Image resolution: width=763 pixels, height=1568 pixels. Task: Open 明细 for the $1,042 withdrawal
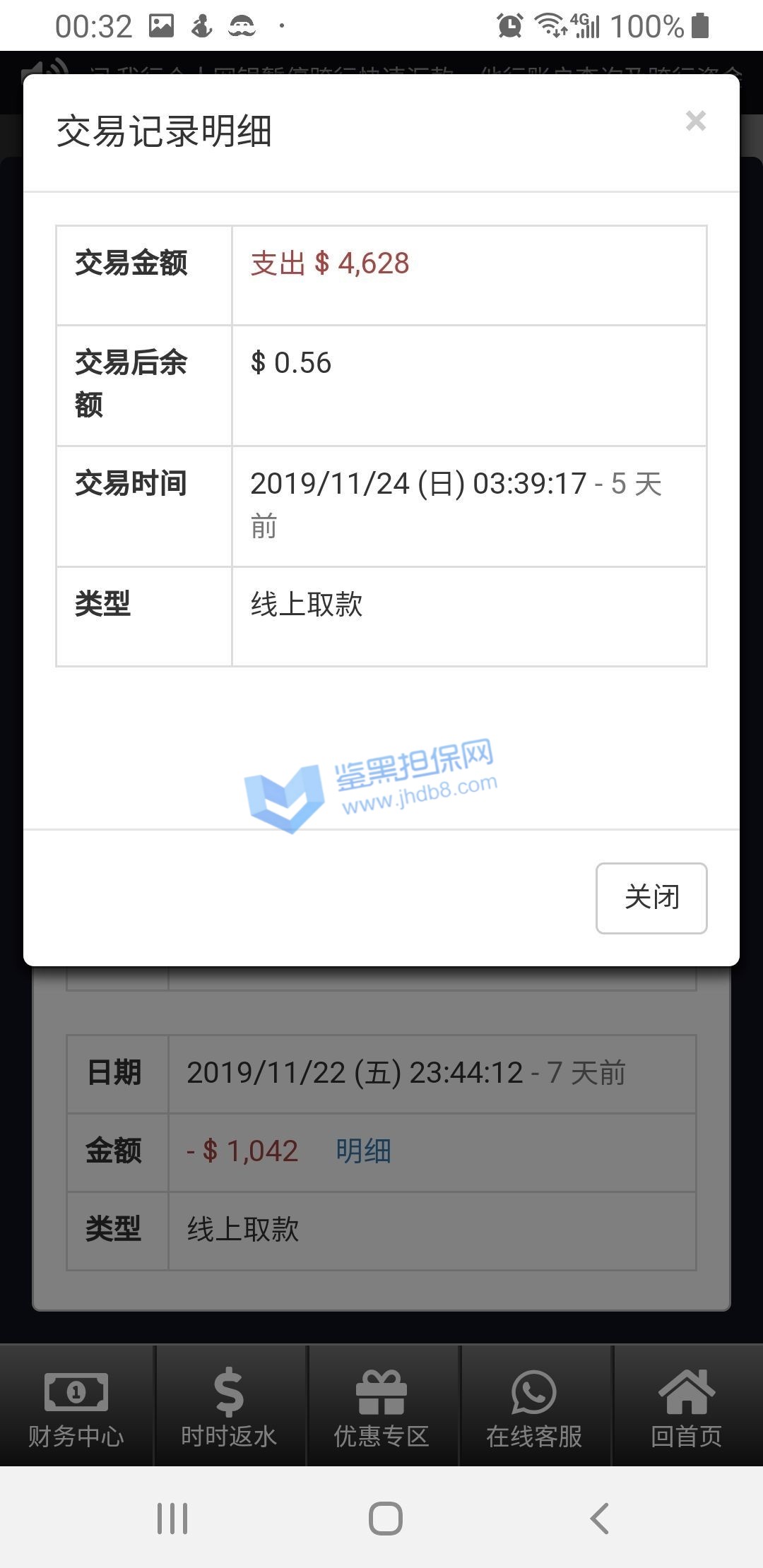coord(363,1151)
